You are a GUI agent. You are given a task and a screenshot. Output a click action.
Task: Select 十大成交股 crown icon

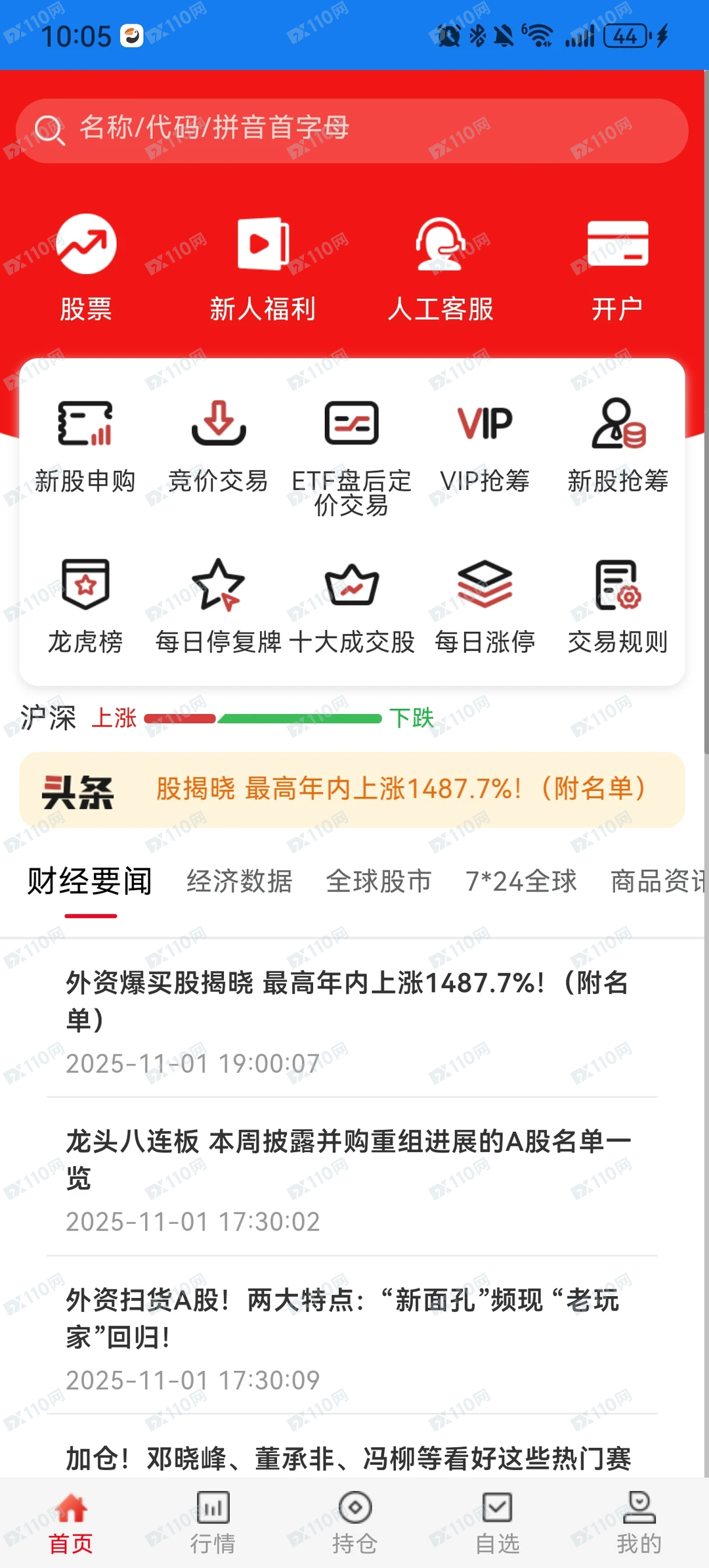pyautogui.click(x=353, y=587)
